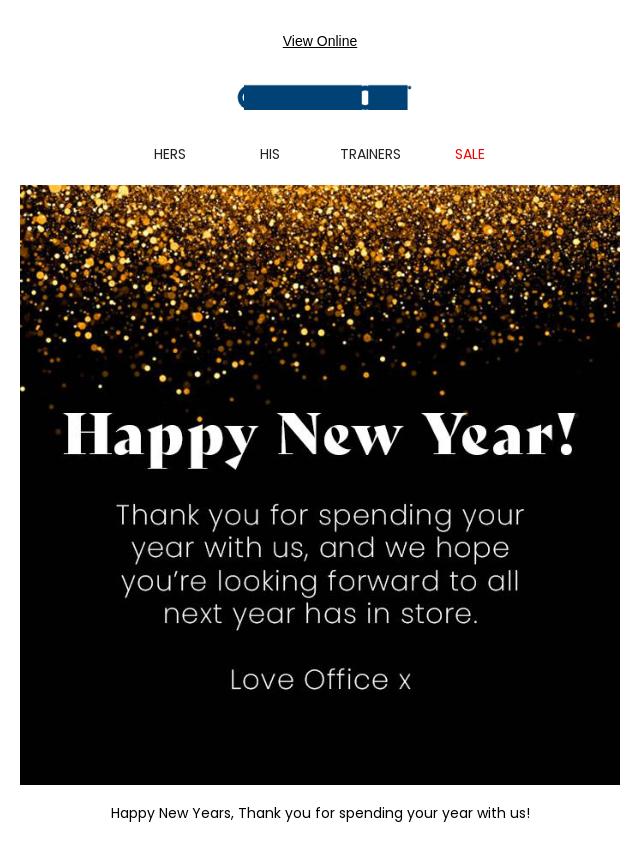Screen dimensions: 640x854
Task: Open the Happy New Year banner
Action: (320, 485)
